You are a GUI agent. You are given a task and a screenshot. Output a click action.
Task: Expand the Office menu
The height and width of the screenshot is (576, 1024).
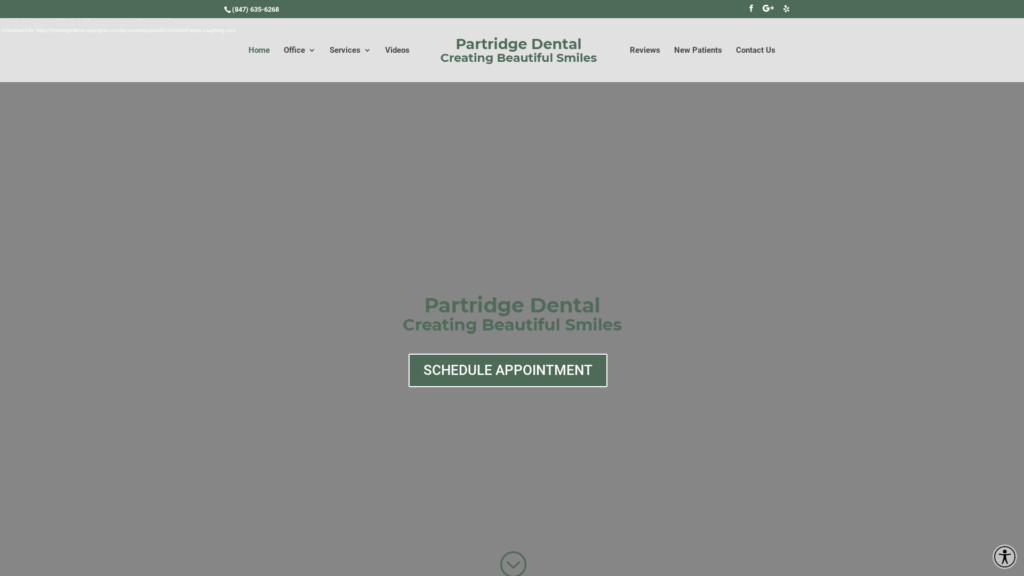click(x=299, y=50)
